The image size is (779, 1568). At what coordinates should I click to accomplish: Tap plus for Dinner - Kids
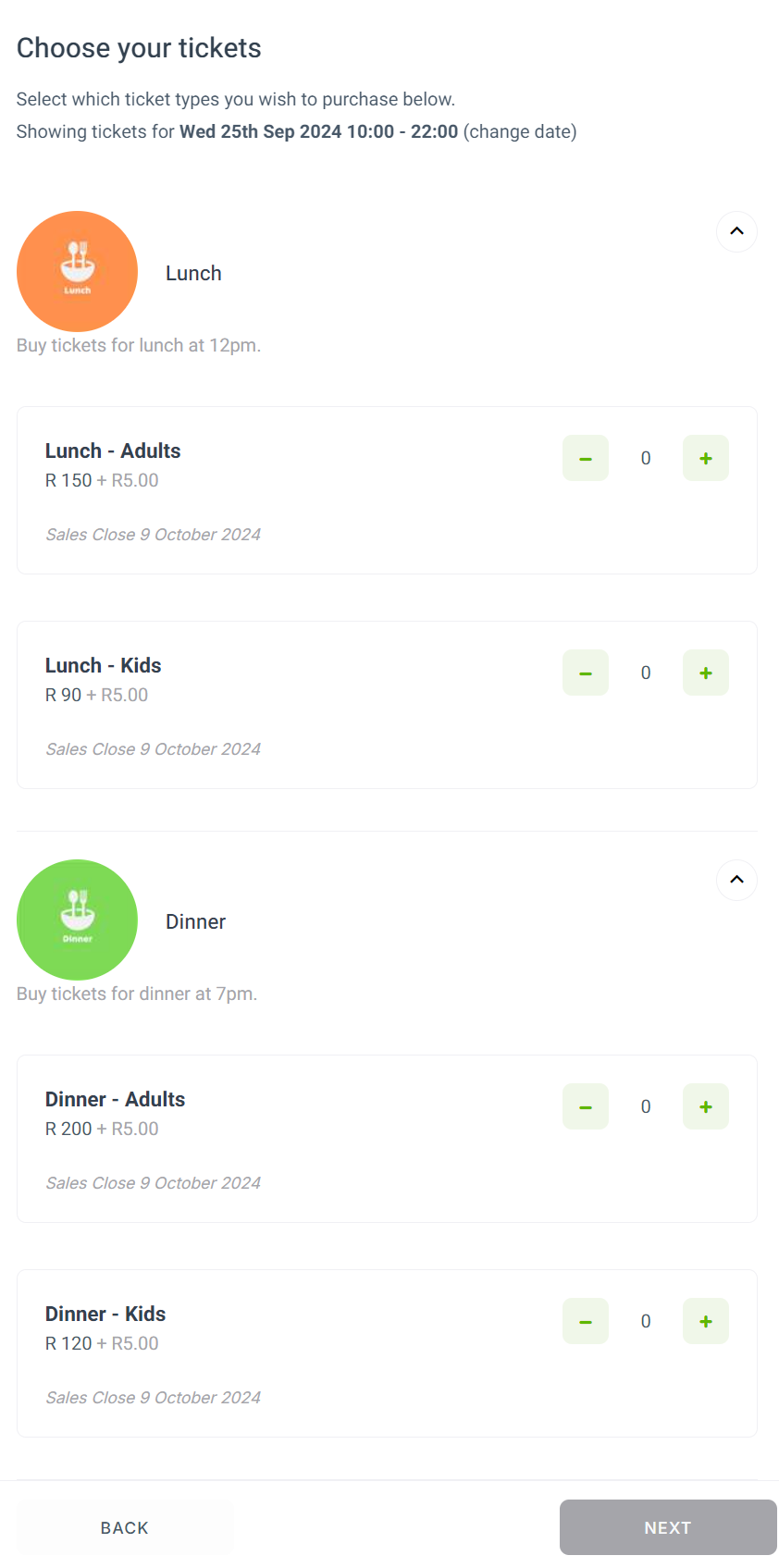tap(706, 1321)
